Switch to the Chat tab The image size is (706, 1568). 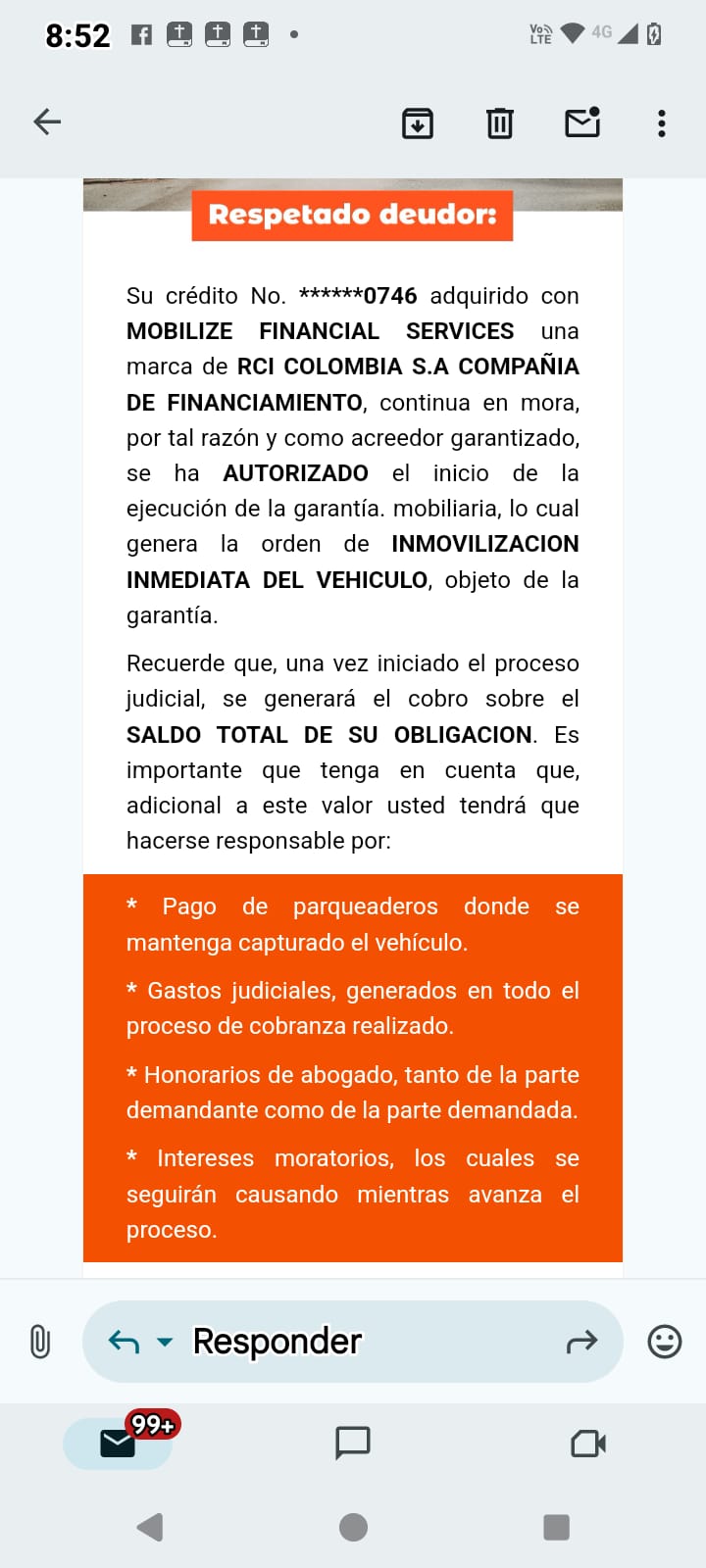(353, 1443)
